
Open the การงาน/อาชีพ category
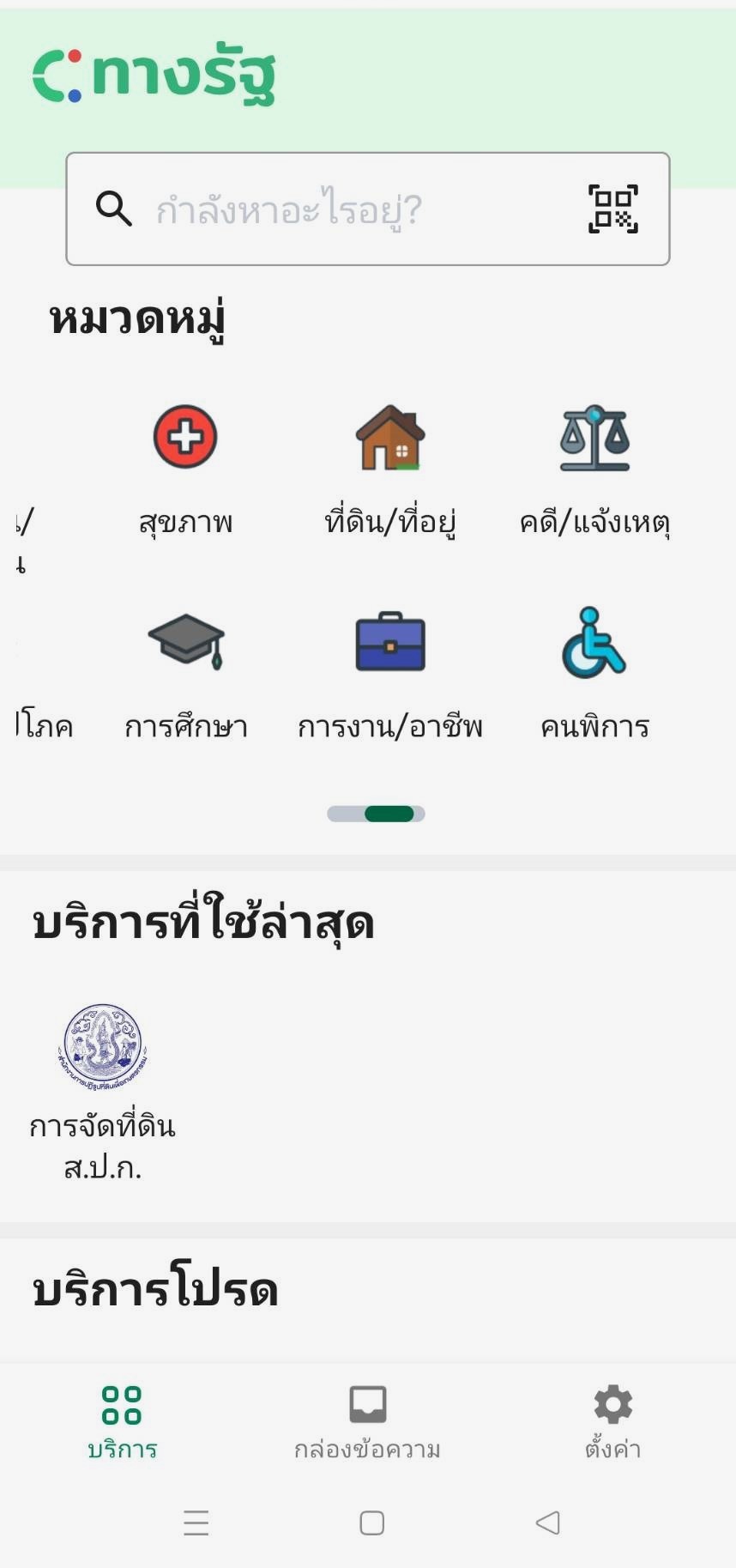(390, 675)
